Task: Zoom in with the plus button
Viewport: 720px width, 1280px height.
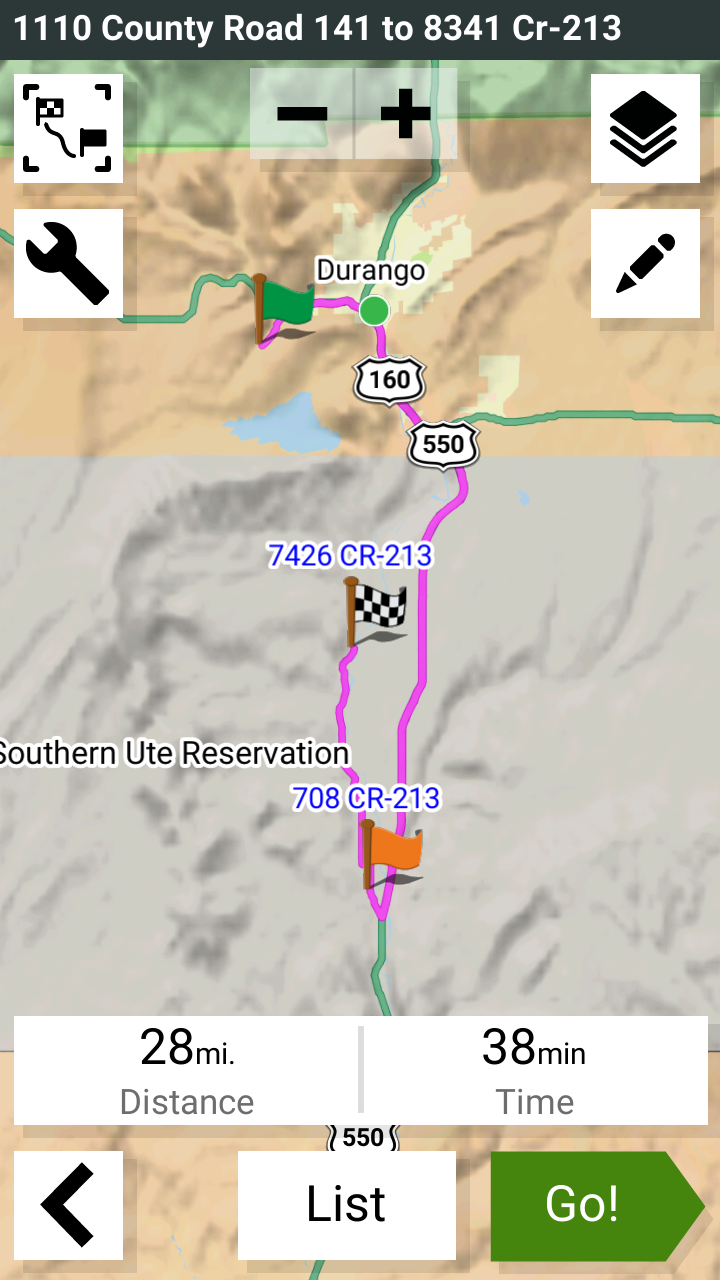Action: 405,113
